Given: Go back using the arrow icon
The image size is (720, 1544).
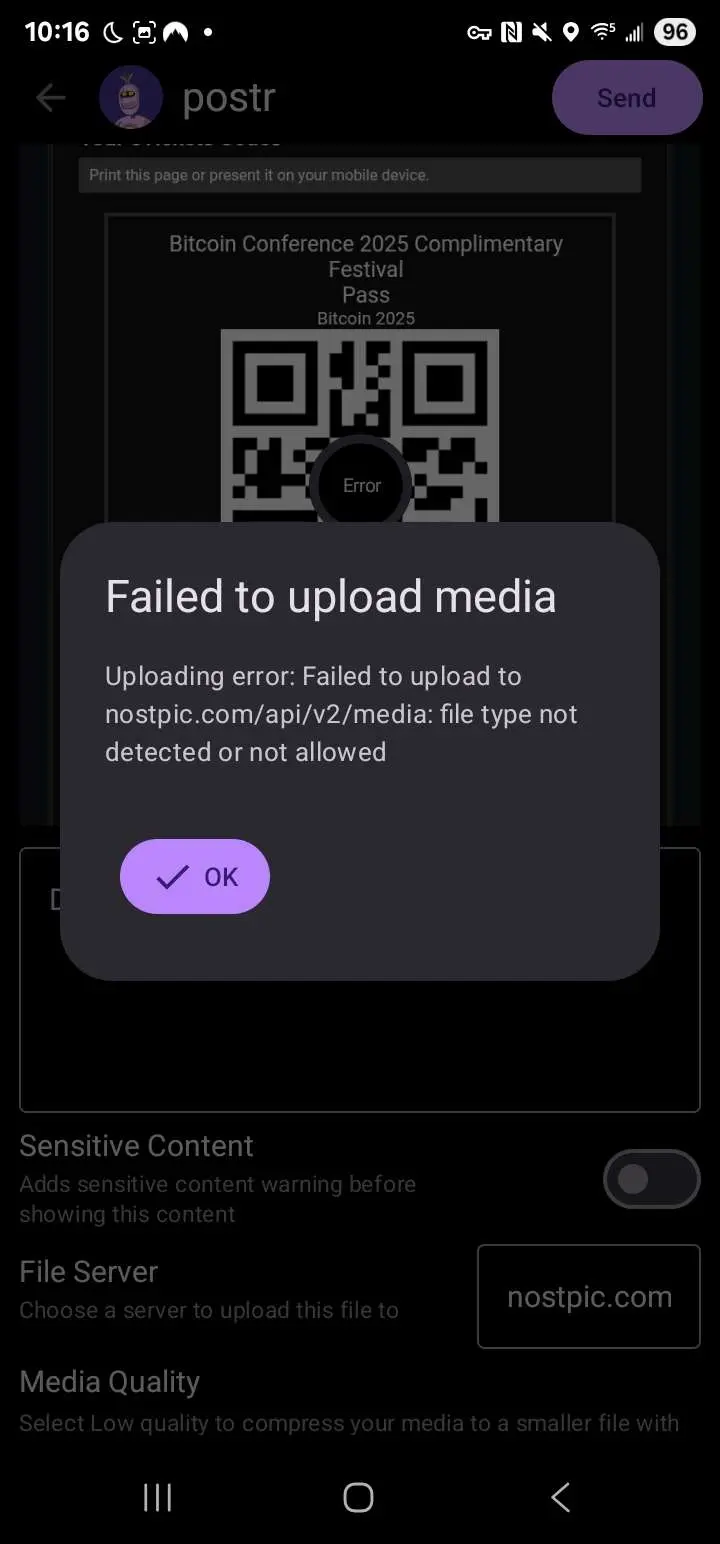Looking at the screenshot, I should (x=50, y=98).
